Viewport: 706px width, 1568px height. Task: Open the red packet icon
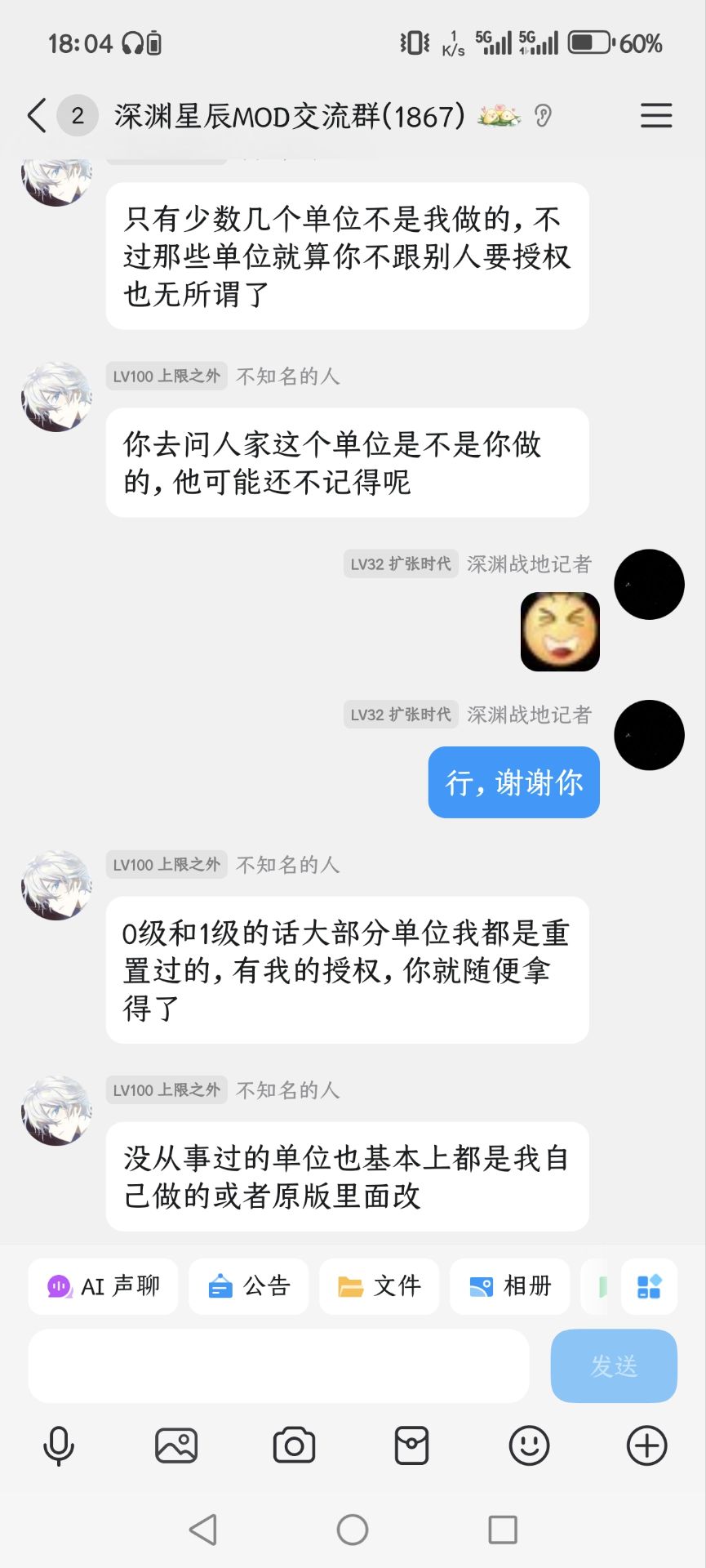(411, 1444)
